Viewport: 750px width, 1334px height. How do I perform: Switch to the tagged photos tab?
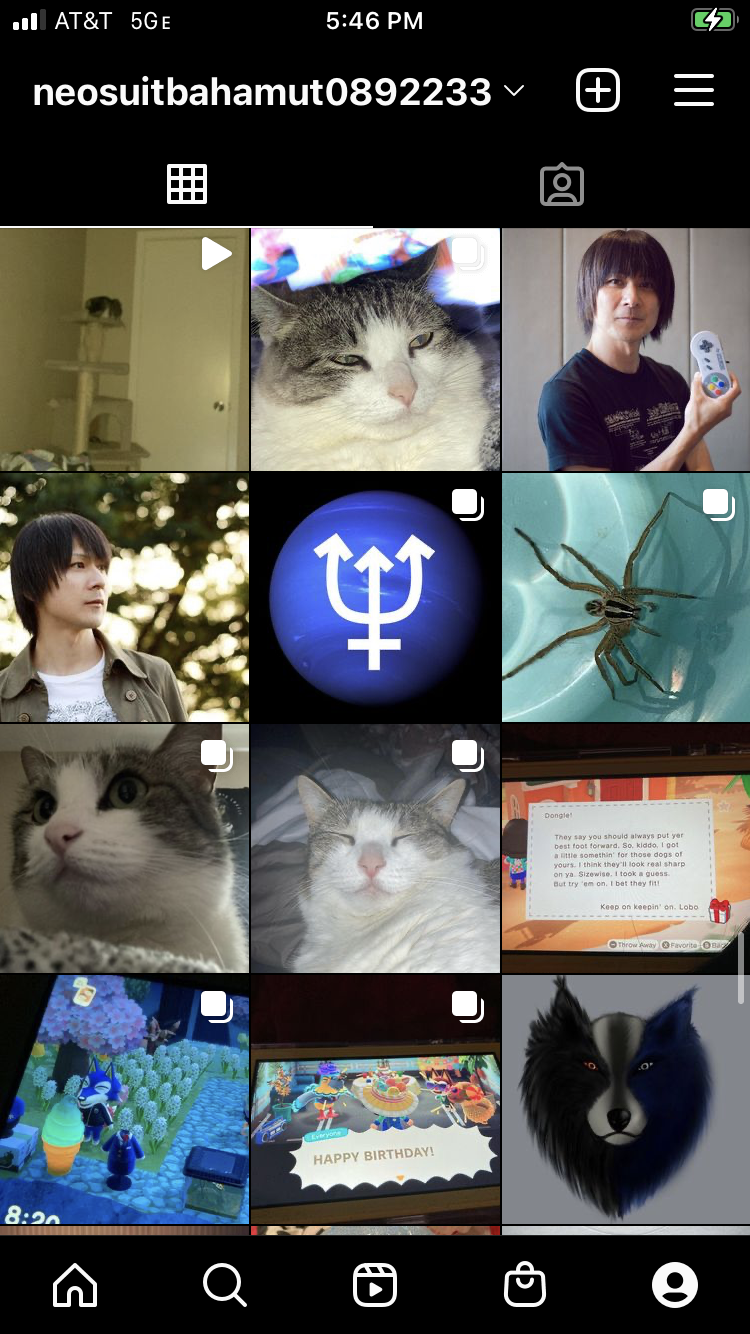(x=561, y=185)
